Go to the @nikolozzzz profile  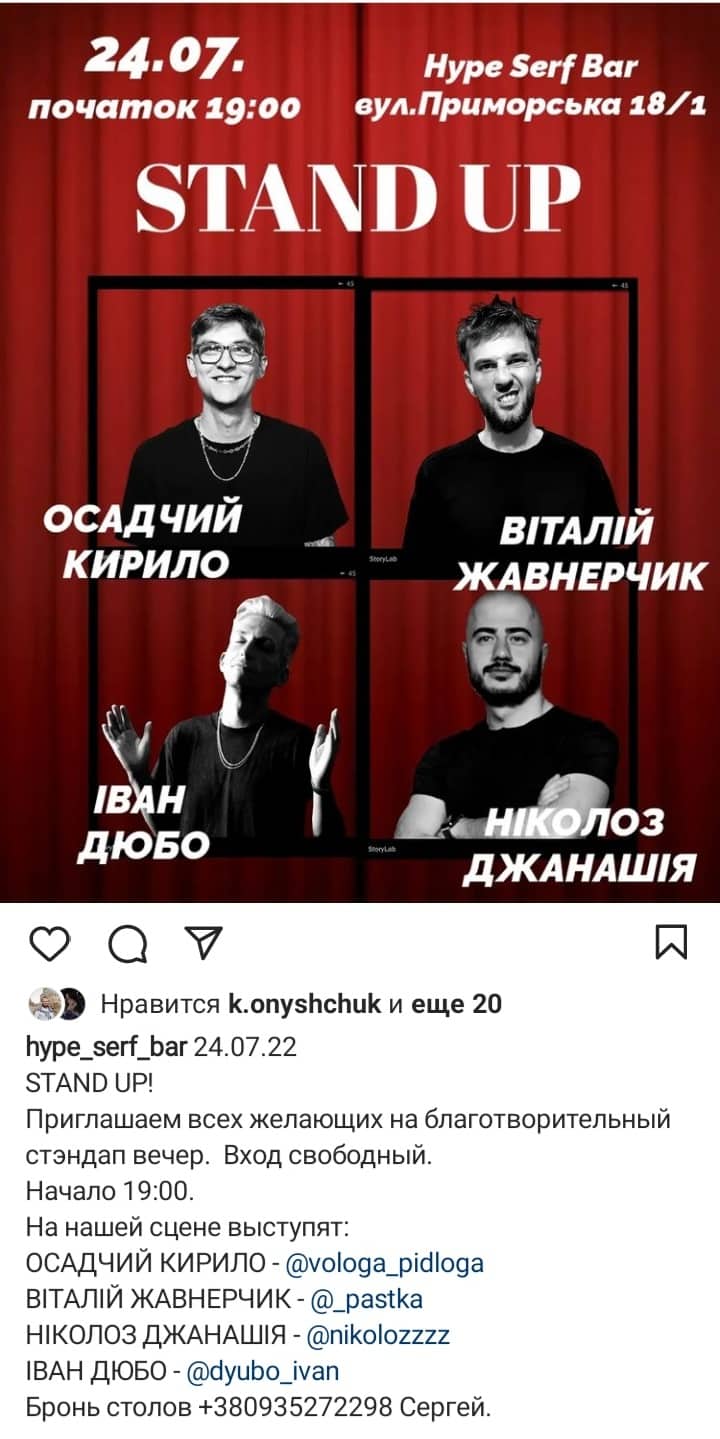click(x=377, y=1335)
